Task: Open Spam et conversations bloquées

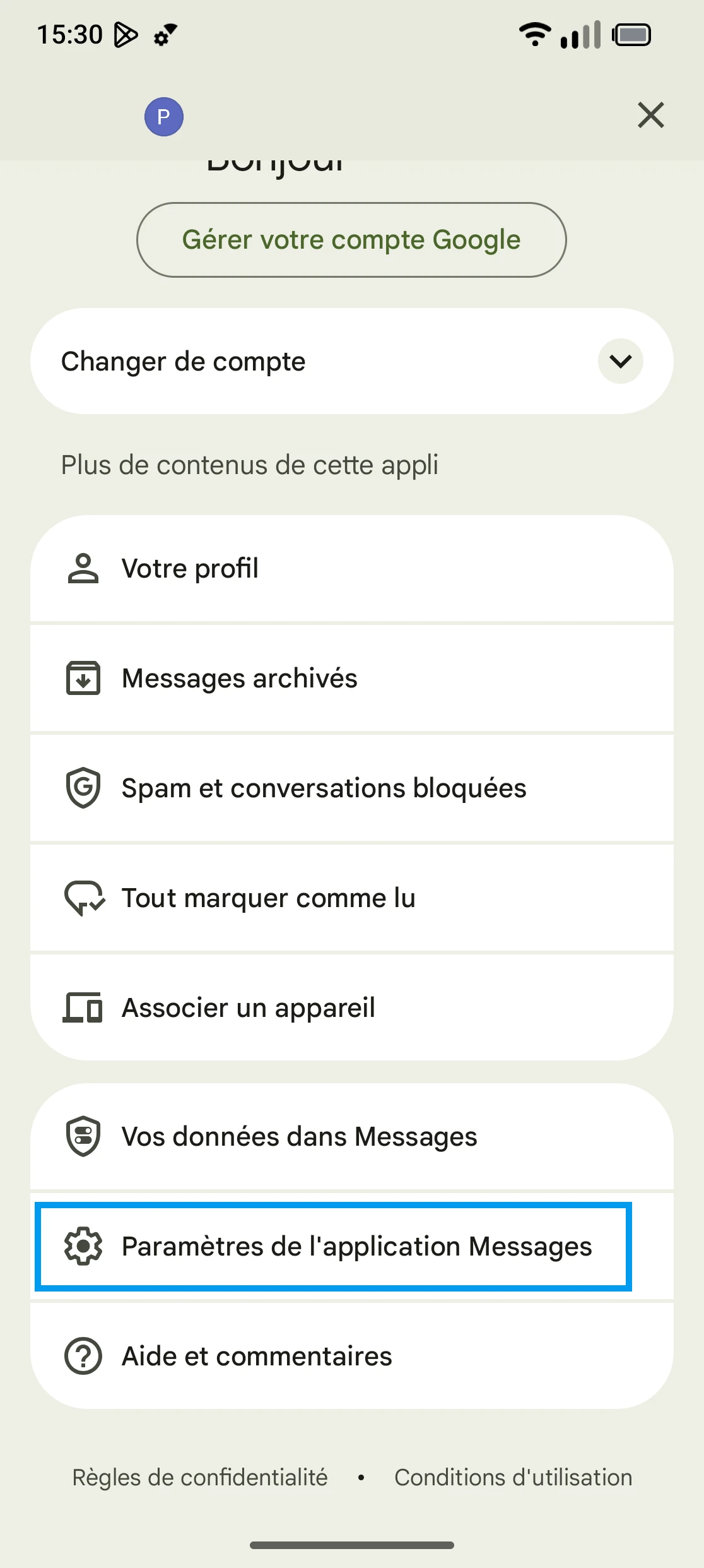Action: coord(351,788)
